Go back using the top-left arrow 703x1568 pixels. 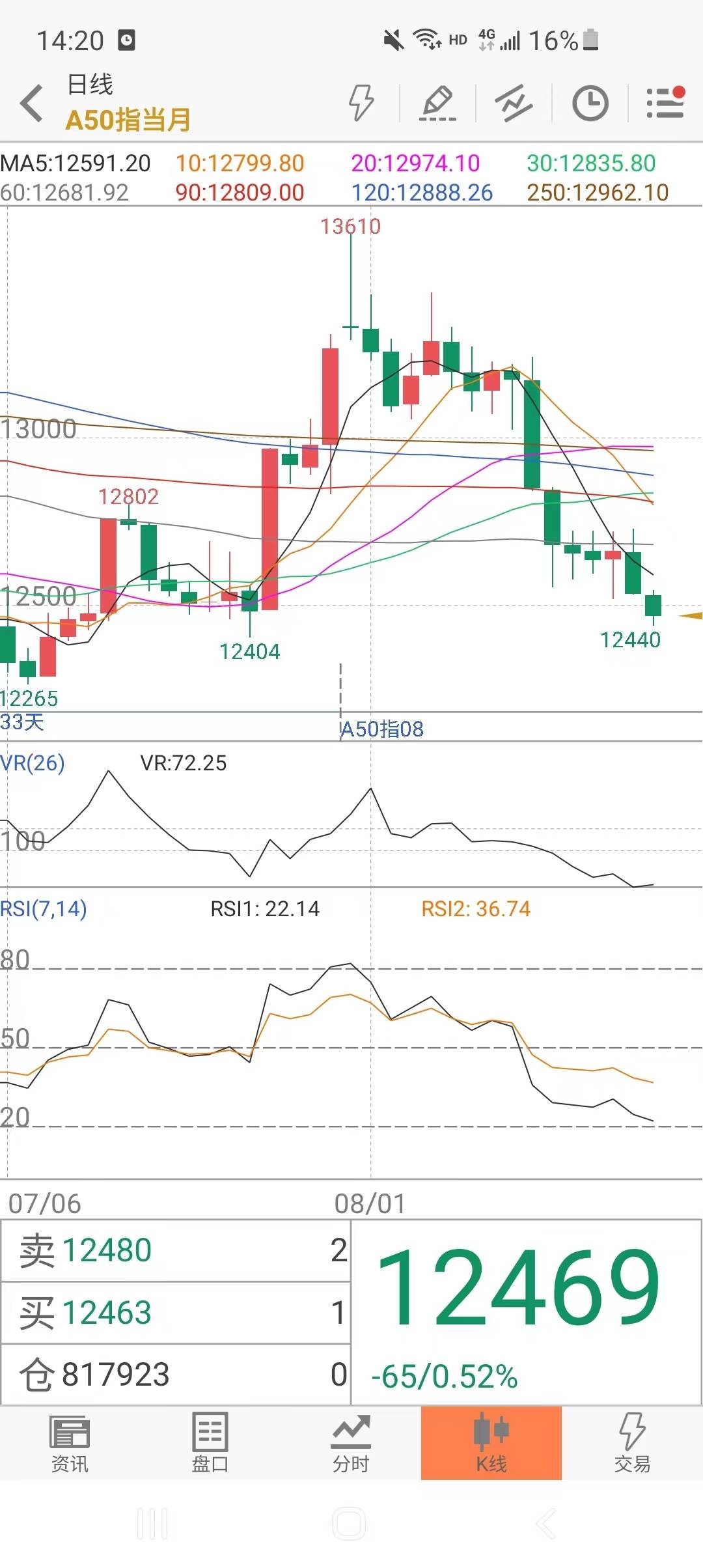click(x=31, y=103)
